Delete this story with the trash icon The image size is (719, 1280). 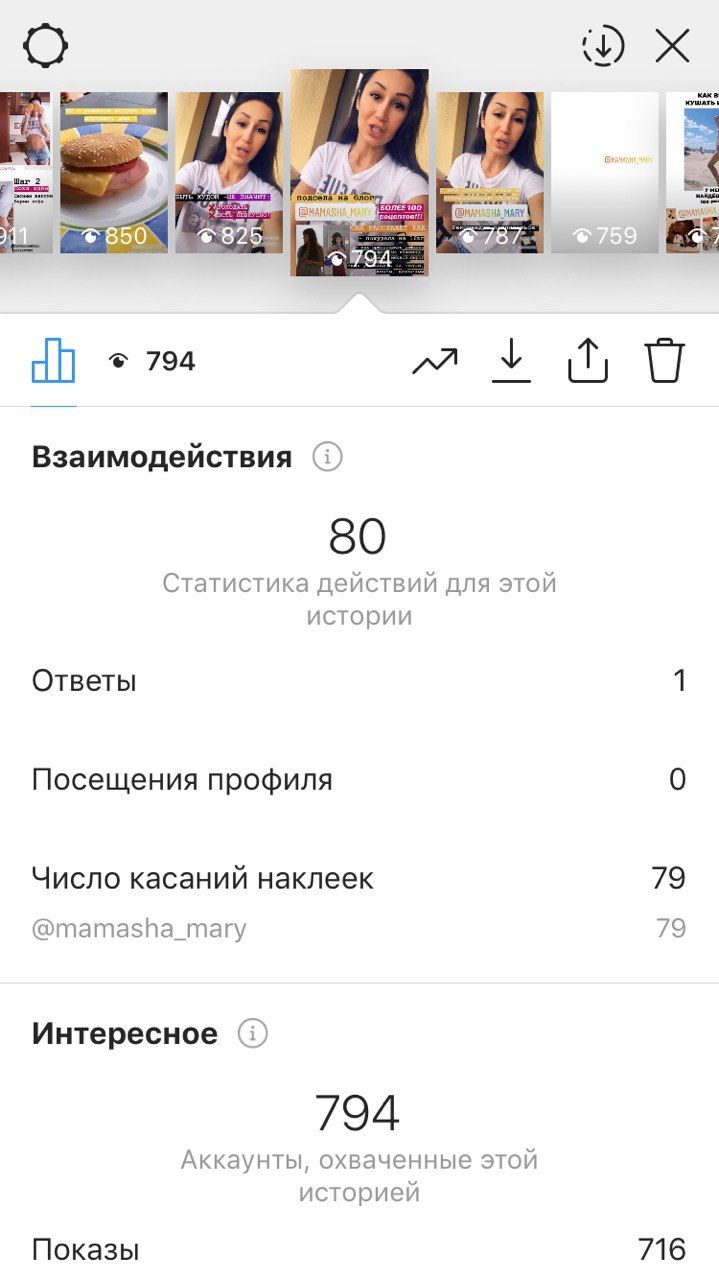[665, 361]
